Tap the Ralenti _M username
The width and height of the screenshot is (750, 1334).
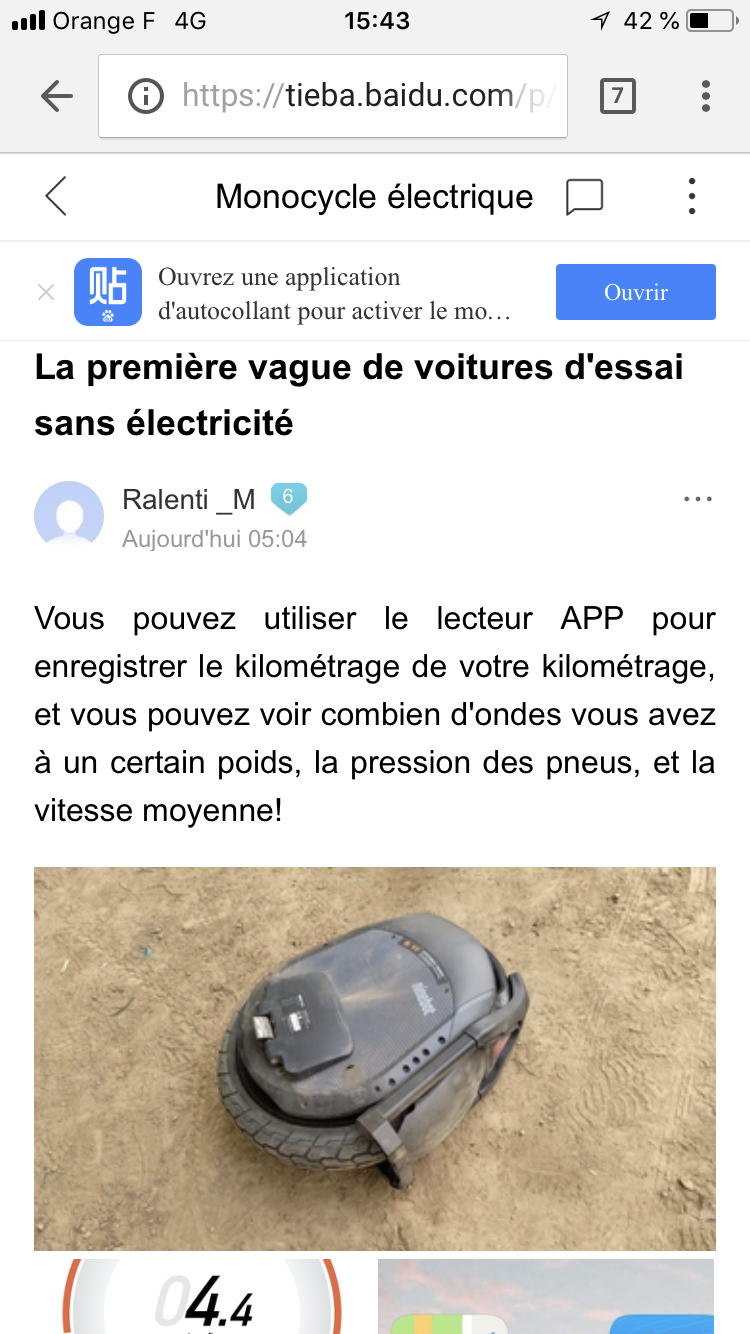pyautogui.click(x=189, y=498)
